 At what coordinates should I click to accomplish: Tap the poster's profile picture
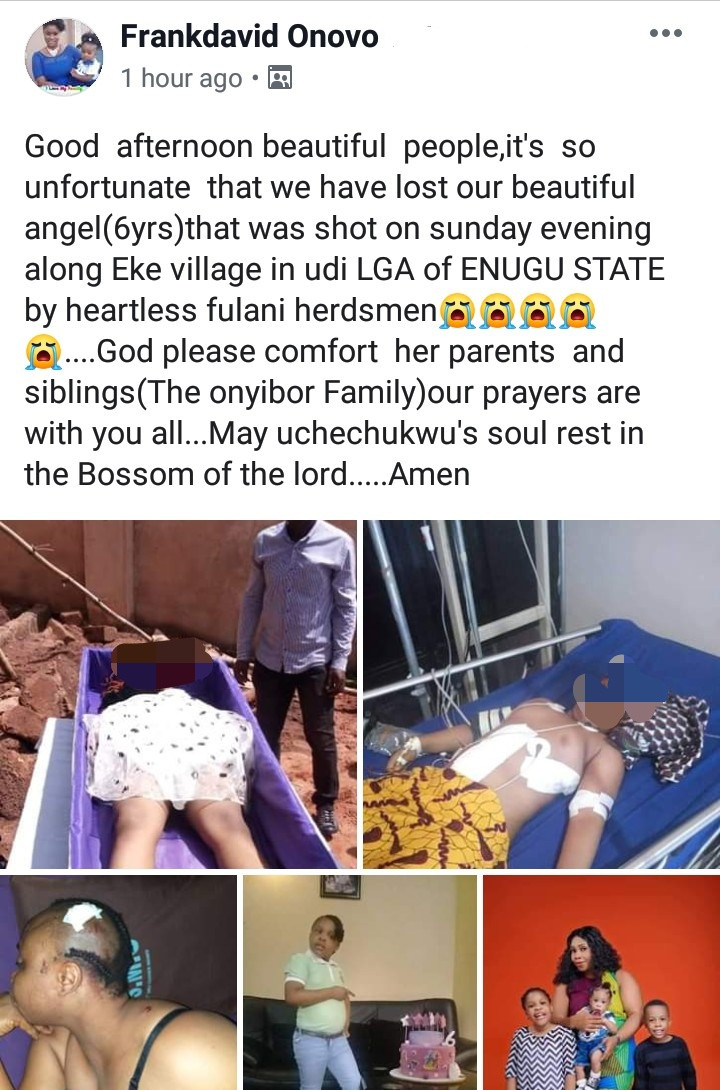pos(63,56)
